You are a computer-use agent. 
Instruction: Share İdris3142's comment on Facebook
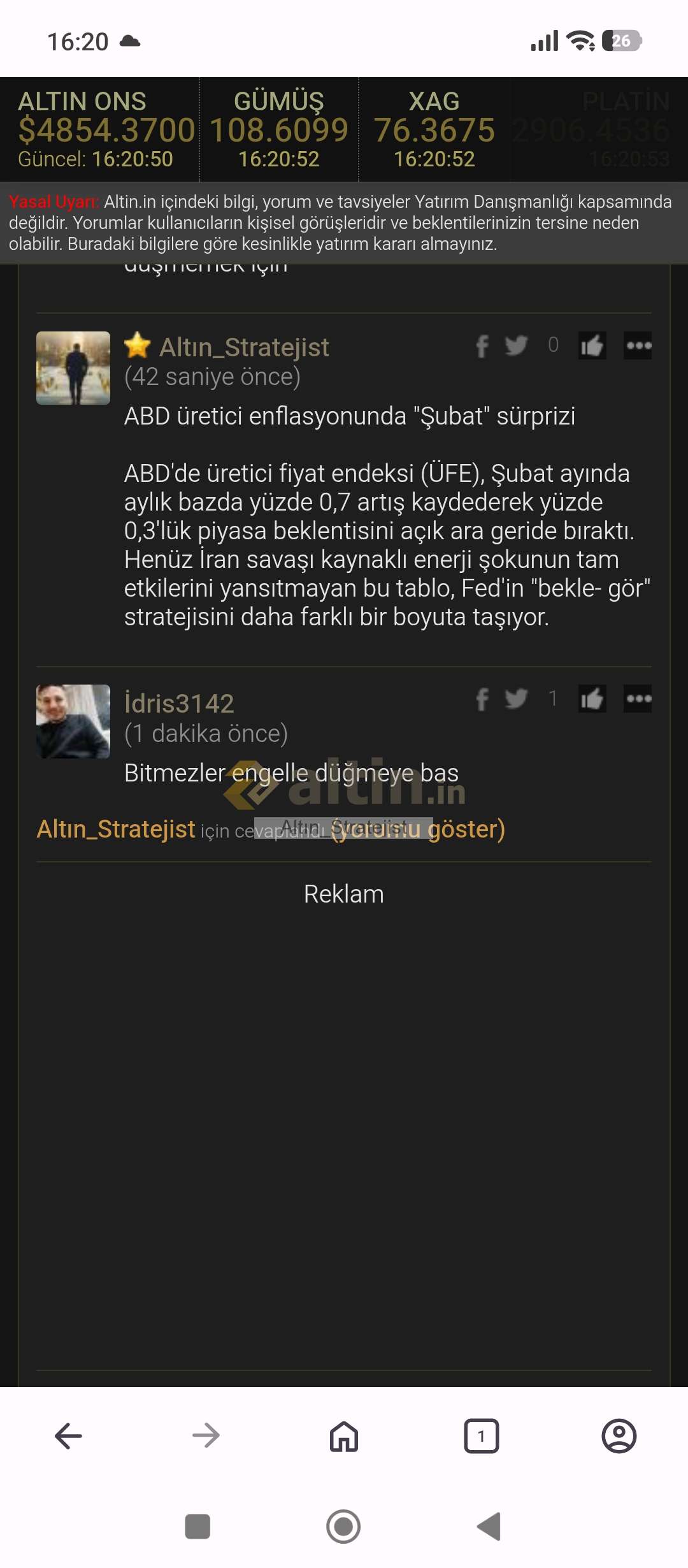(482, 699)
